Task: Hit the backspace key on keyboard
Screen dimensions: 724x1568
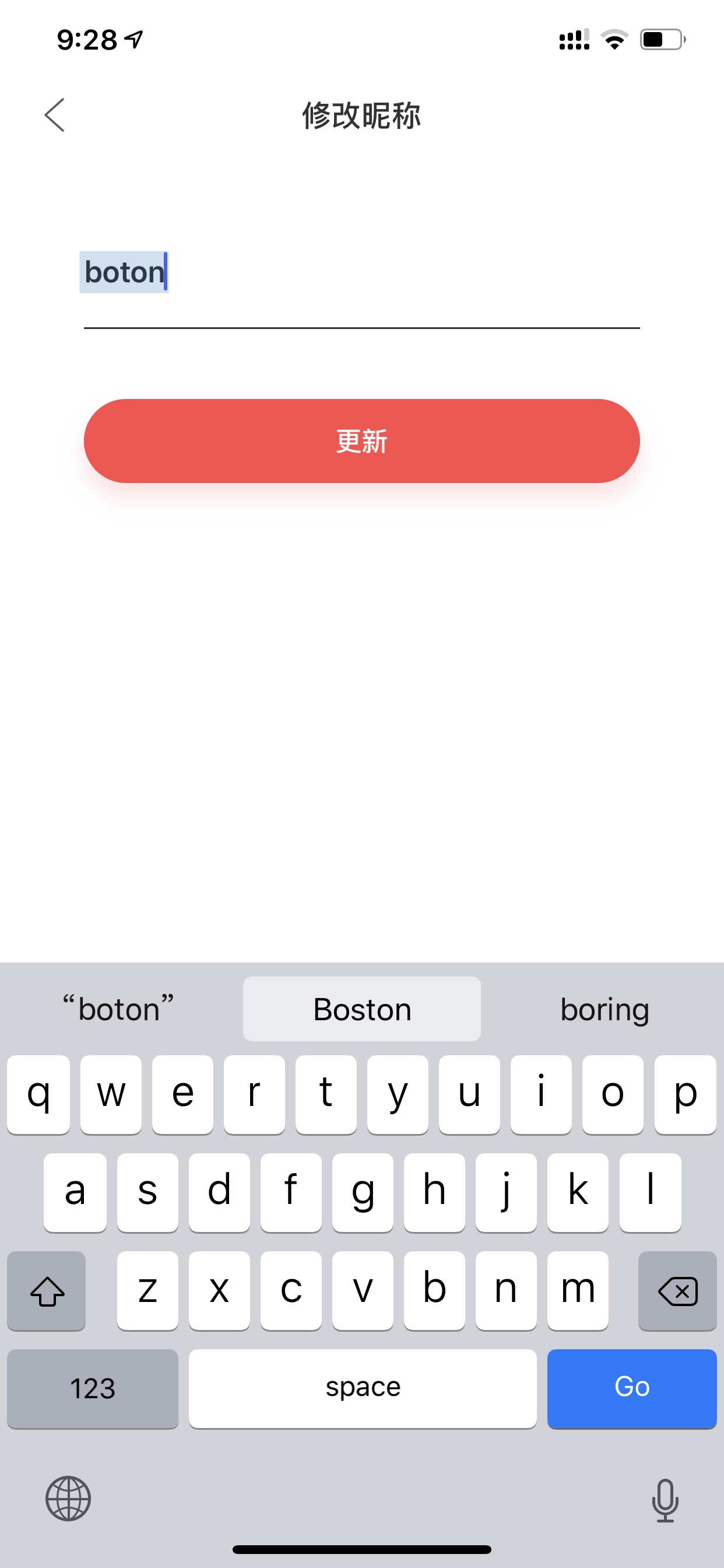Action: click(677, 1290)
